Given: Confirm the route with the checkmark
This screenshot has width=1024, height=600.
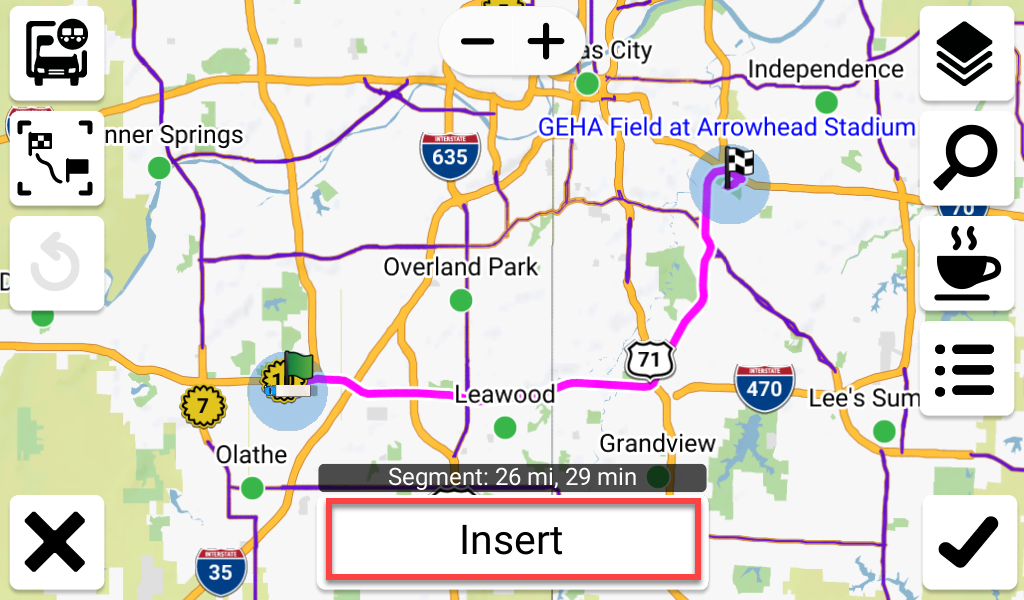Looking at the screenshot, I should (x=969, y=542).
